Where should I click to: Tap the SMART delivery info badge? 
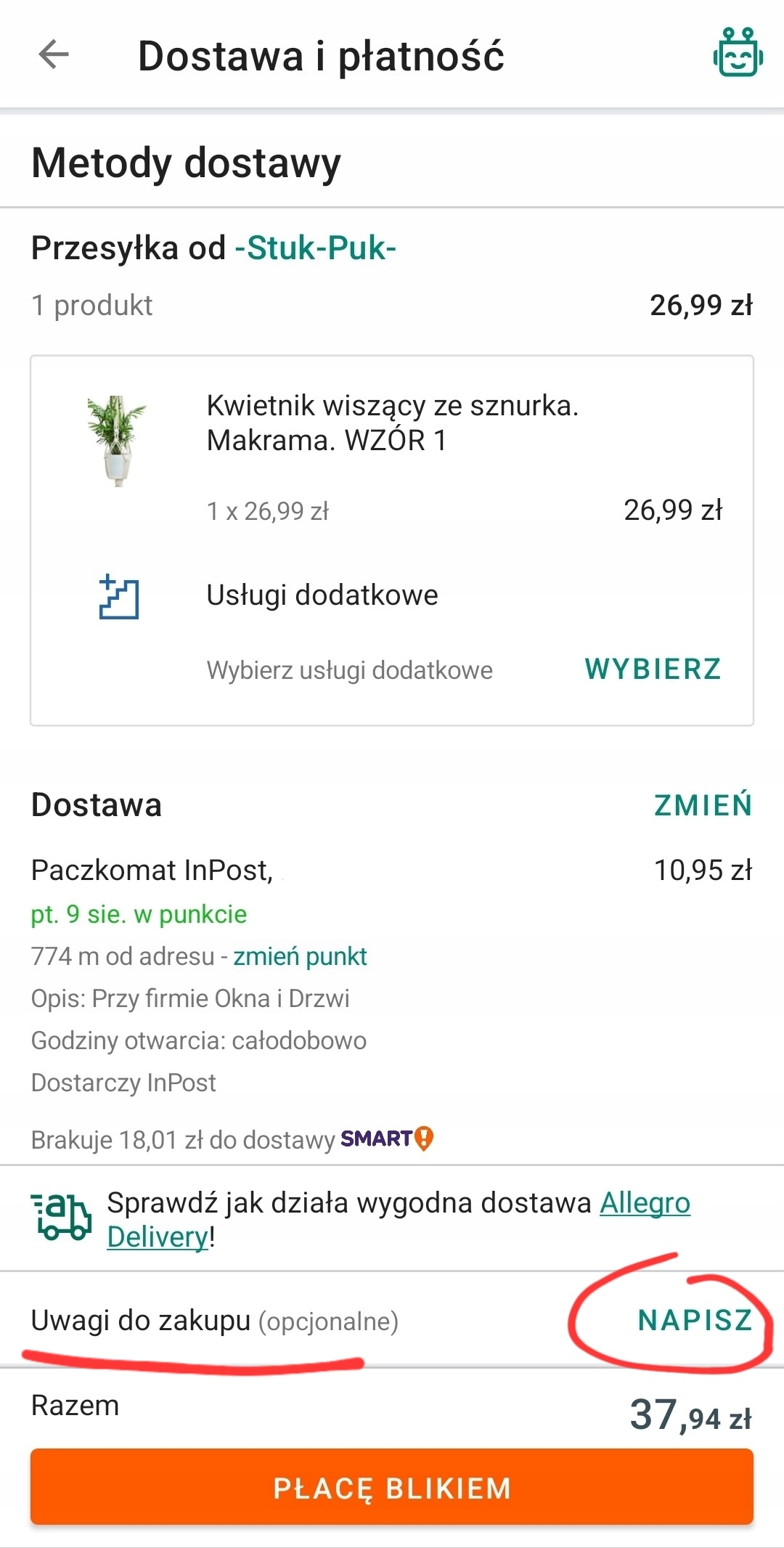[x=387, y=1138]
